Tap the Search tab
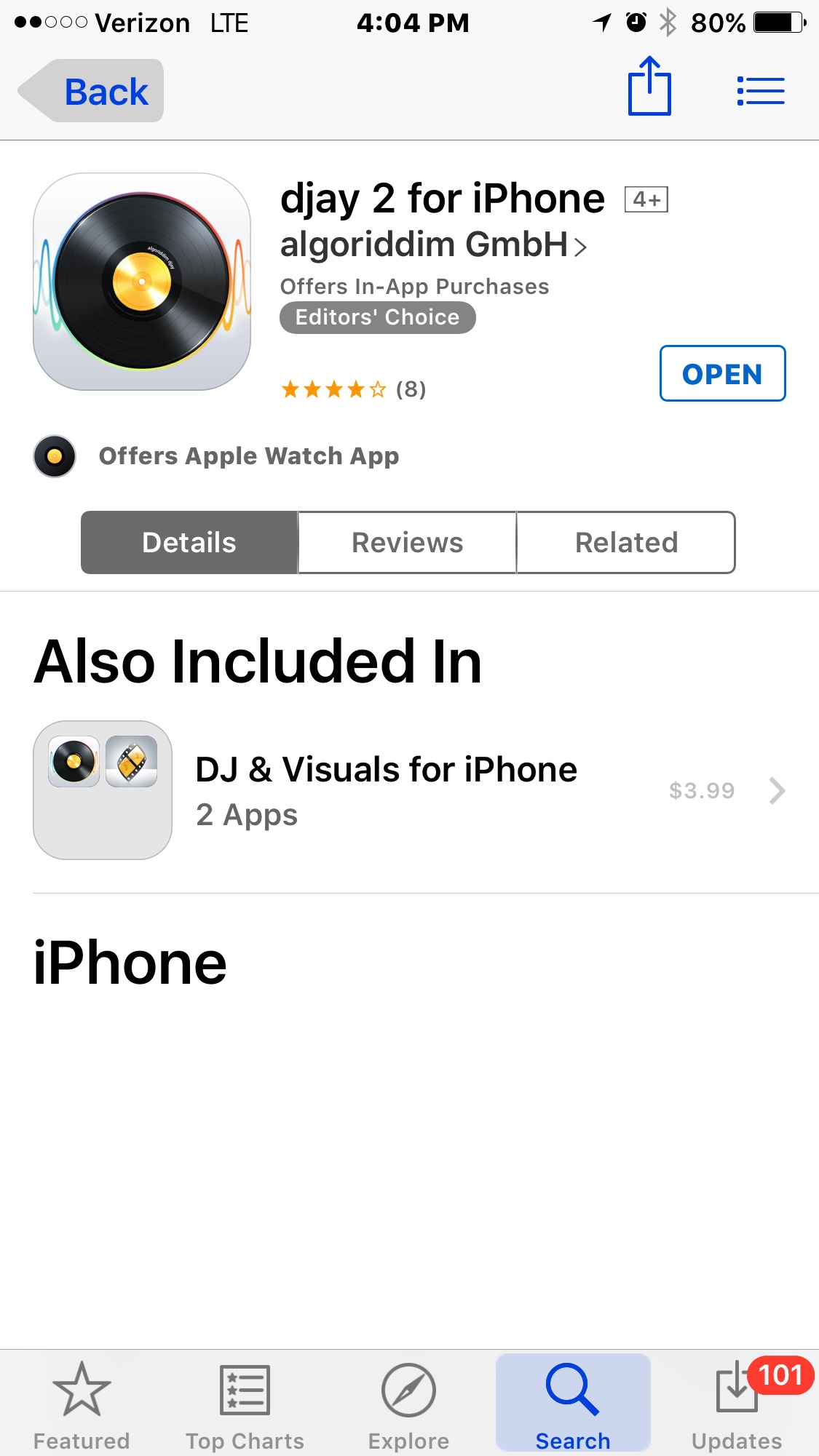This screenshot has width=819, height=1456. 572,1404
